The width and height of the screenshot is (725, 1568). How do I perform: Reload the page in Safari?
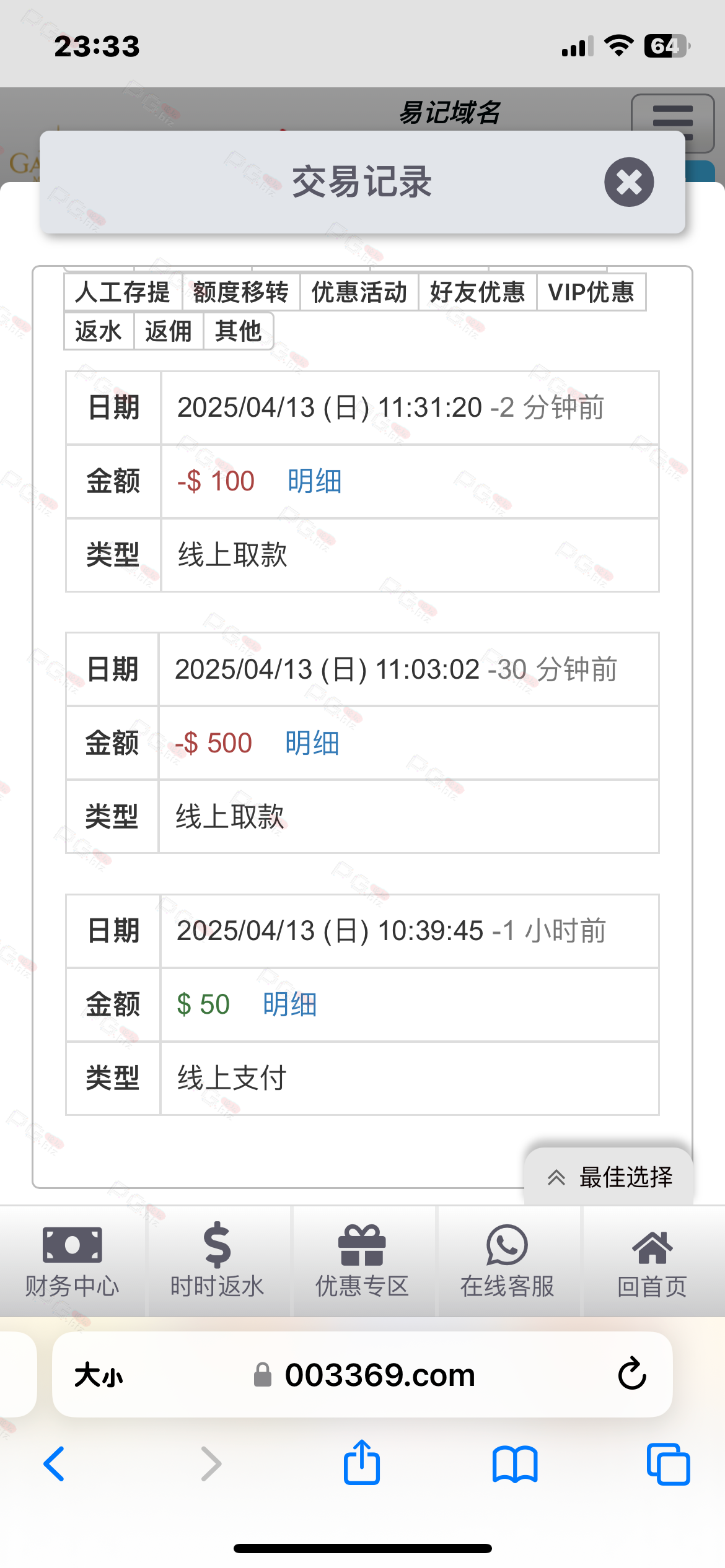click(x=632, y=1374)
